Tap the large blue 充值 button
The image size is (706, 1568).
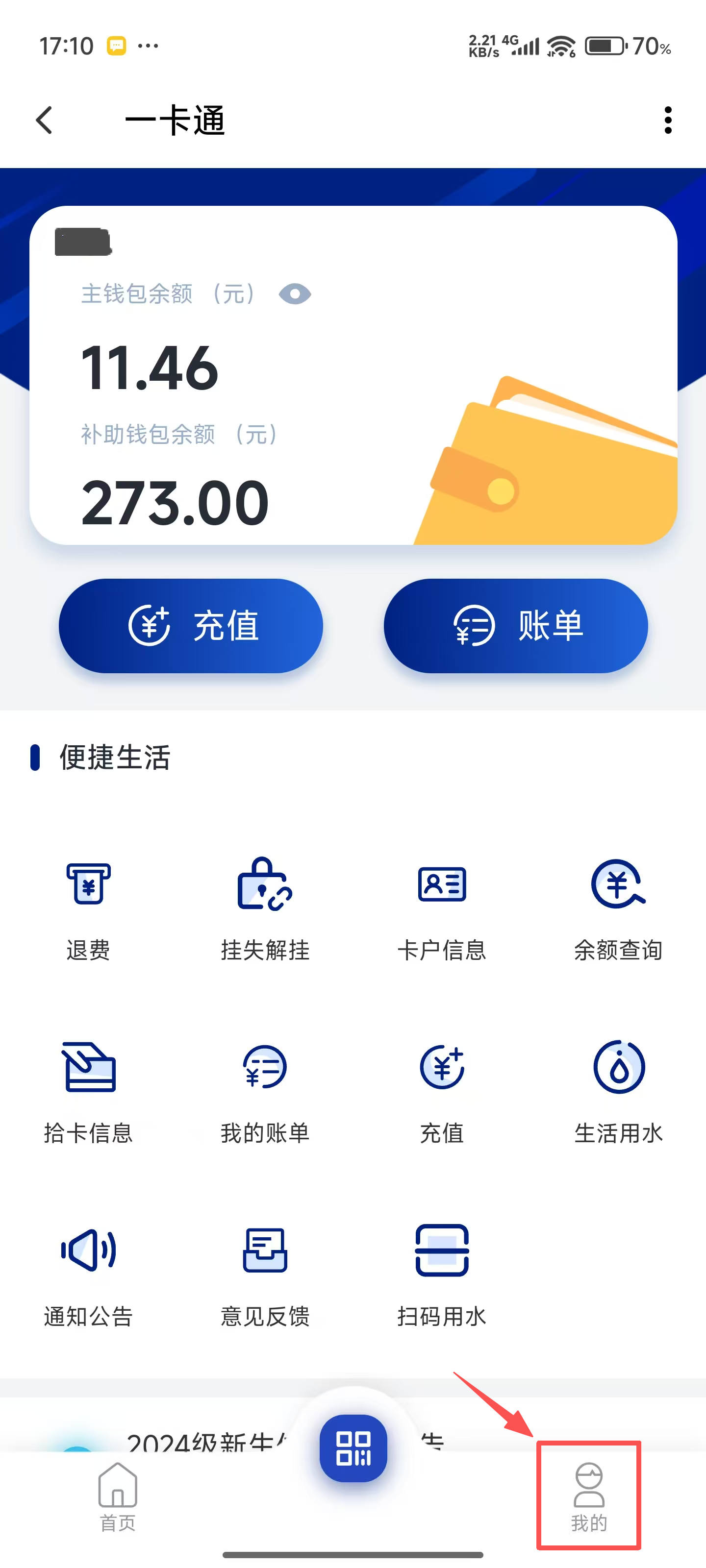(191, 626)
